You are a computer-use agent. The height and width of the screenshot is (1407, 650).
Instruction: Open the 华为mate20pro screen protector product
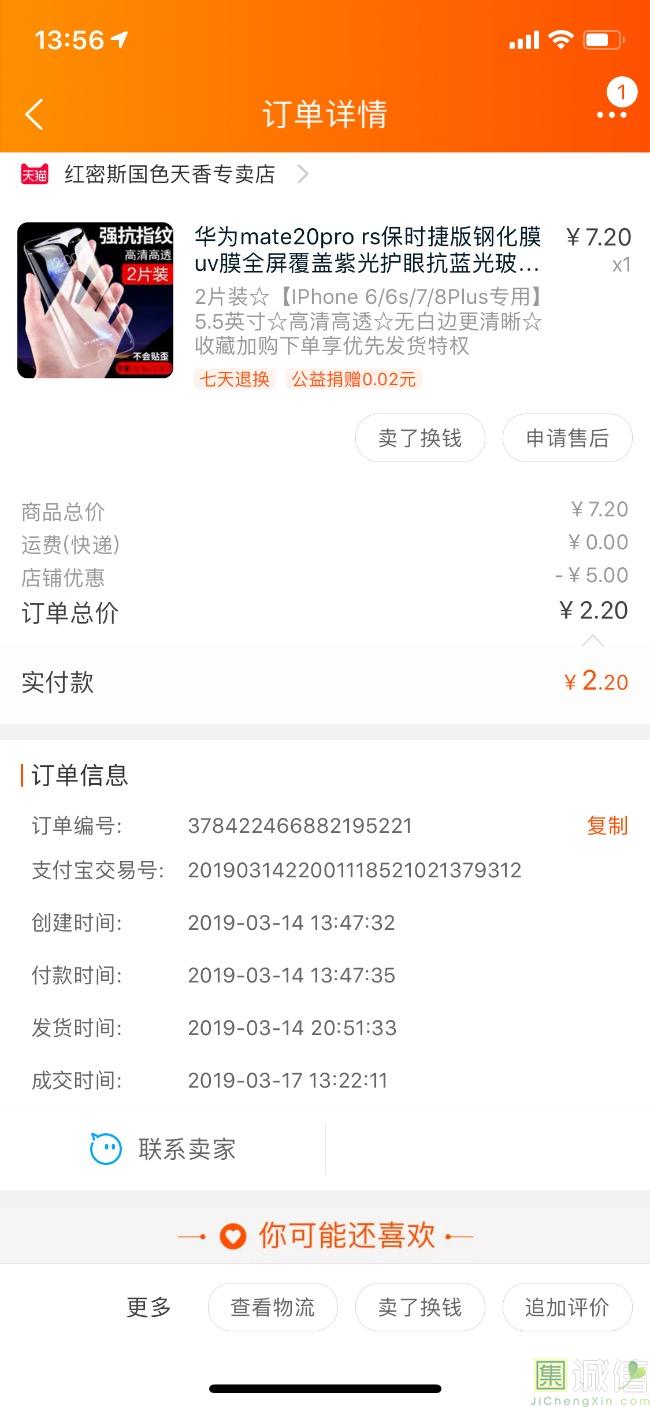pos(368,249)
